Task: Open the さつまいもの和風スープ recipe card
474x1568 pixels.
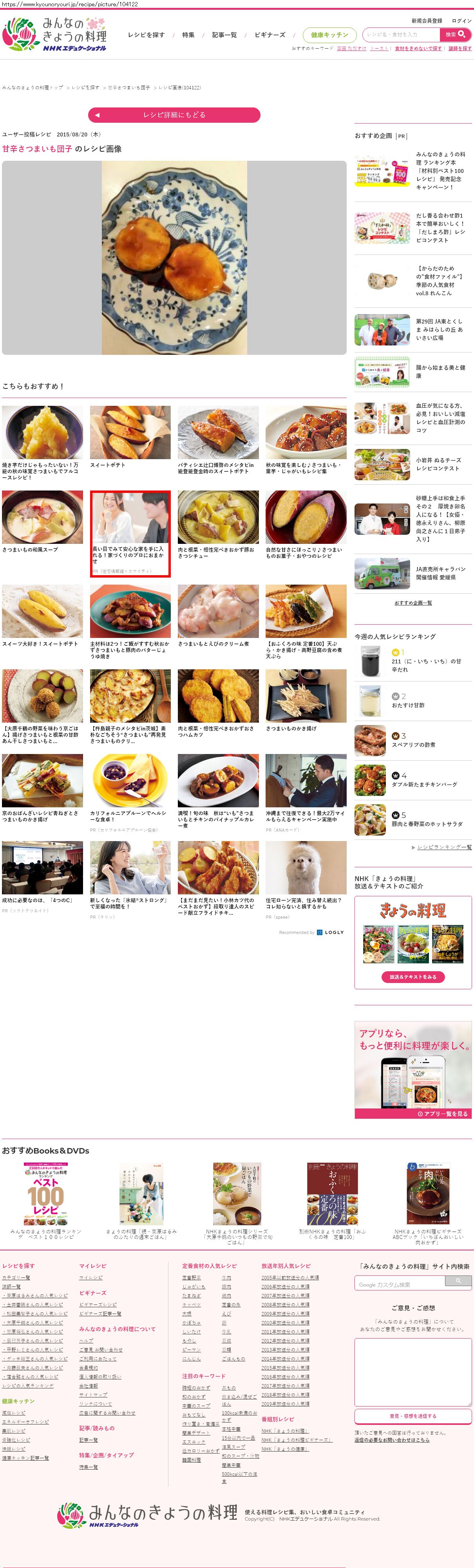Action: click(43, 521)
